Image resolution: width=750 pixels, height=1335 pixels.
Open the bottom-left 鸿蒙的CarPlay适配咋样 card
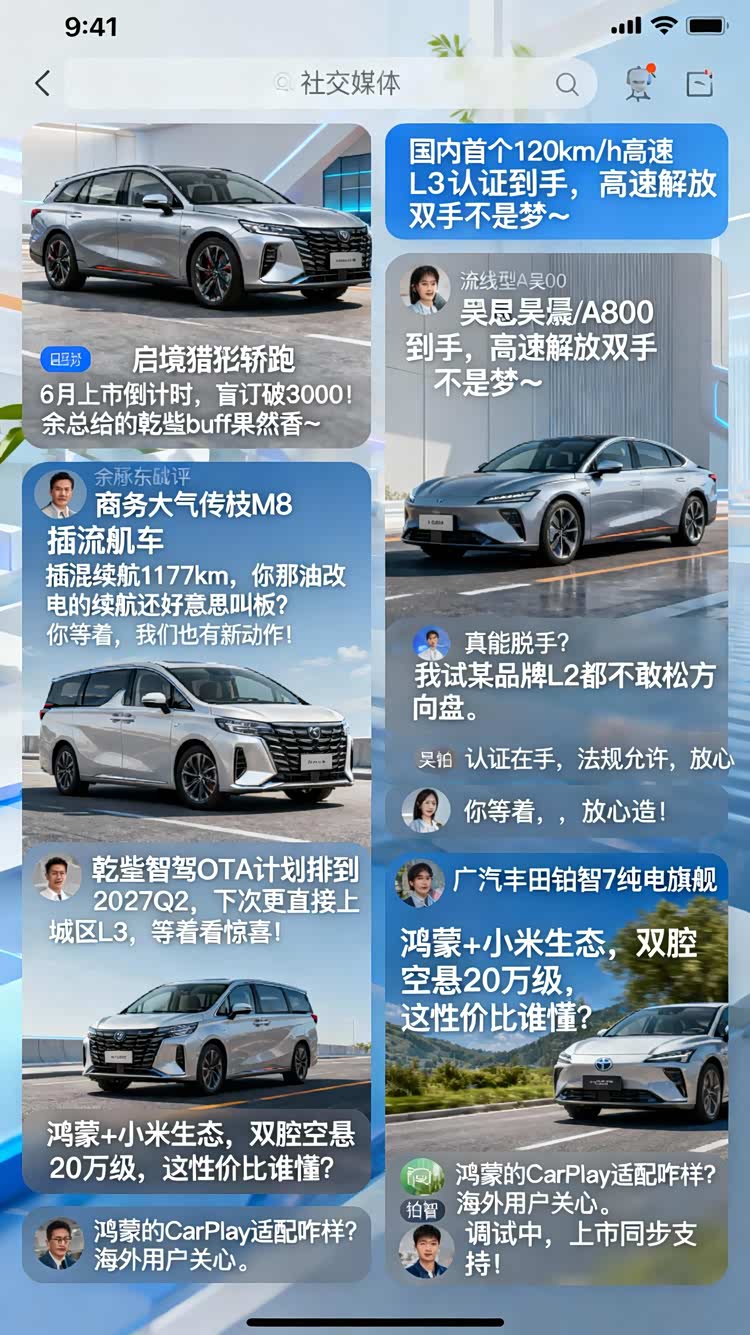[197, 1244]
